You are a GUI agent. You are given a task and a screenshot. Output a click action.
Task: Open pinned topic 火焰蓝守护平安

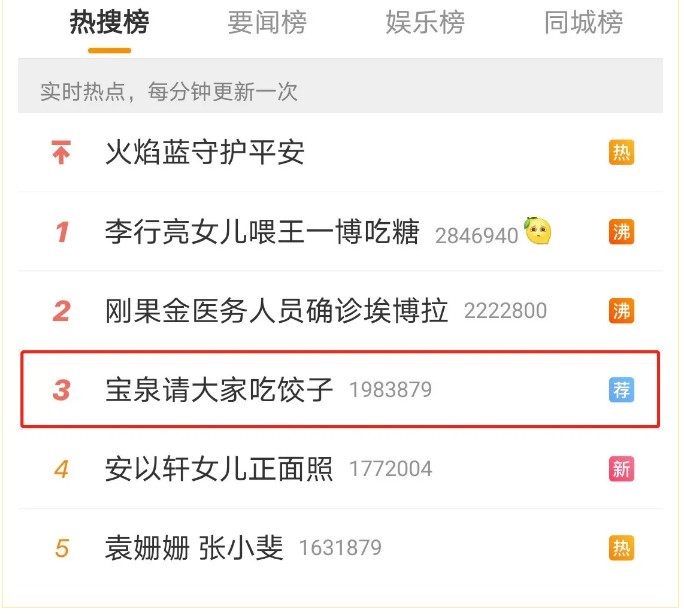[205, 153]
